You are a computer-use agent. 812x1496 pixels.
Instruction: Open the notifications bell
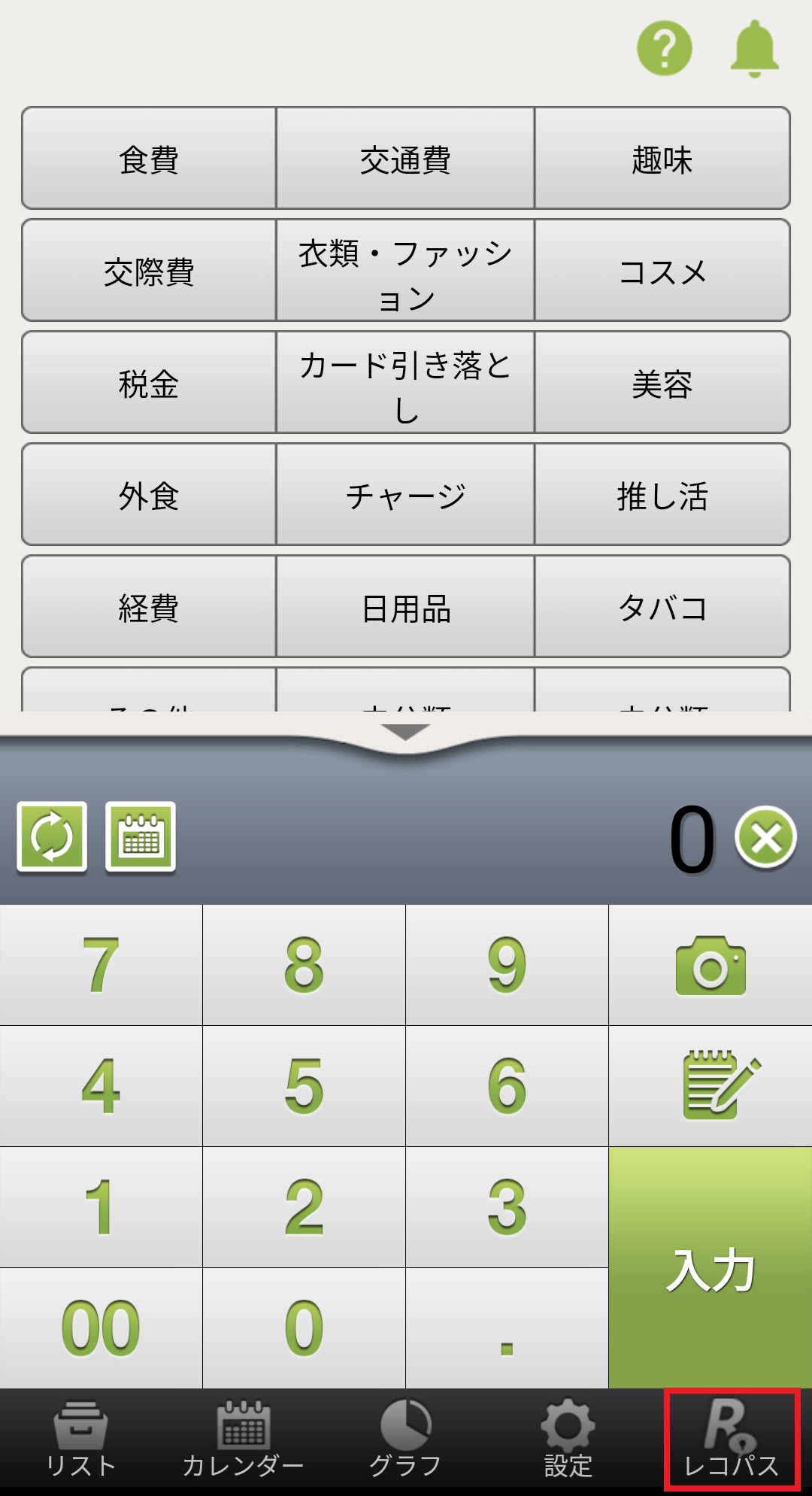[754, 48]
